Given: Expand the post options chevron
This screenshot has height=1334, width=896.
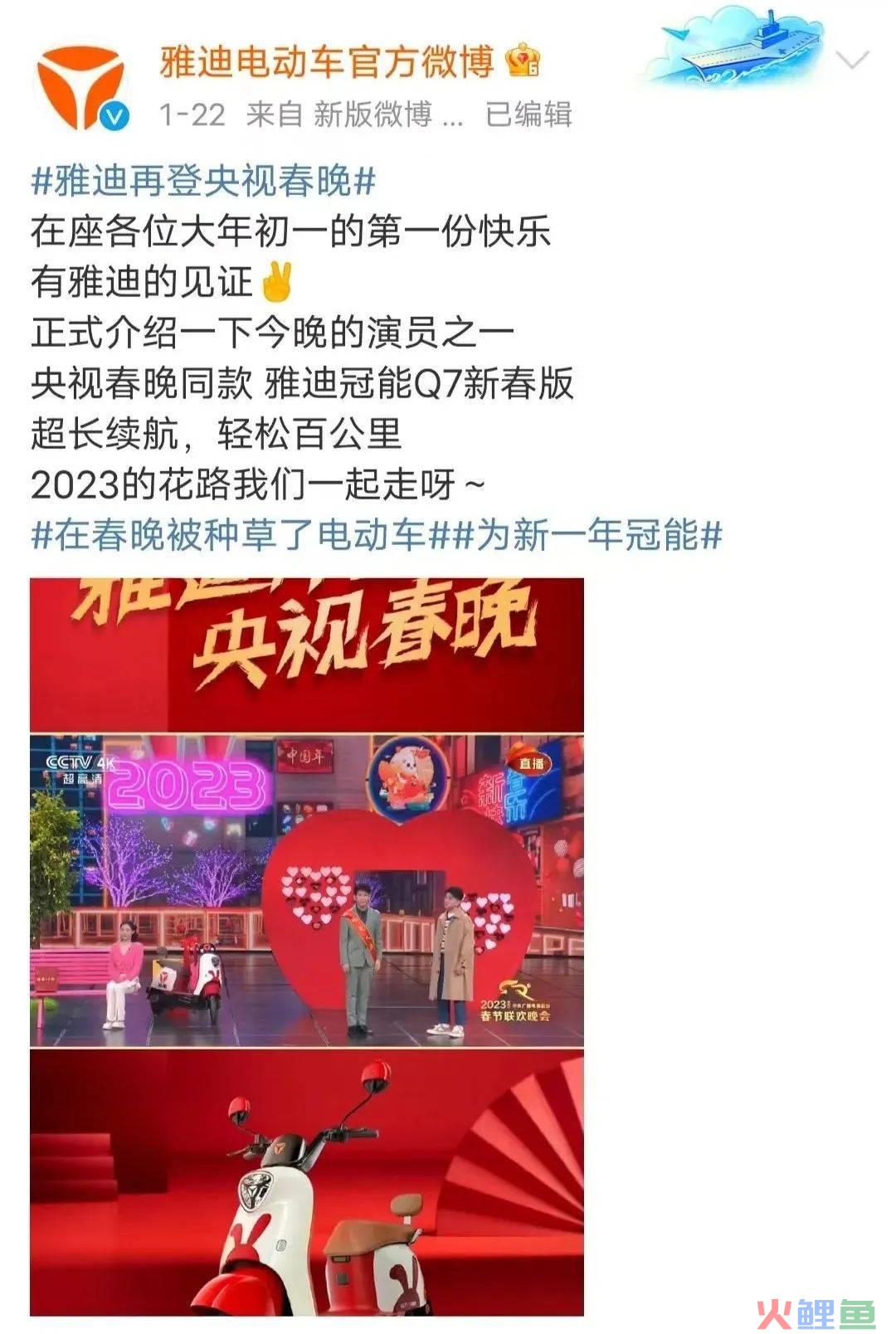Looking at the screenshot, I should click(851, 60).
